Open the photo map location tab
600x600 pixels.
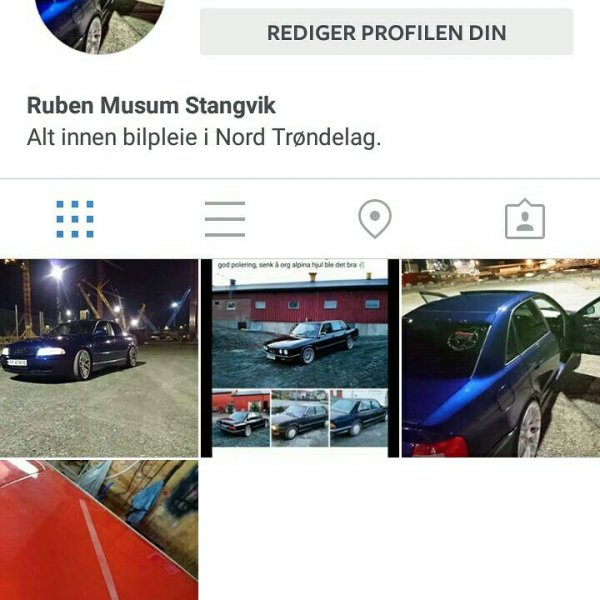tap(375, 219)
